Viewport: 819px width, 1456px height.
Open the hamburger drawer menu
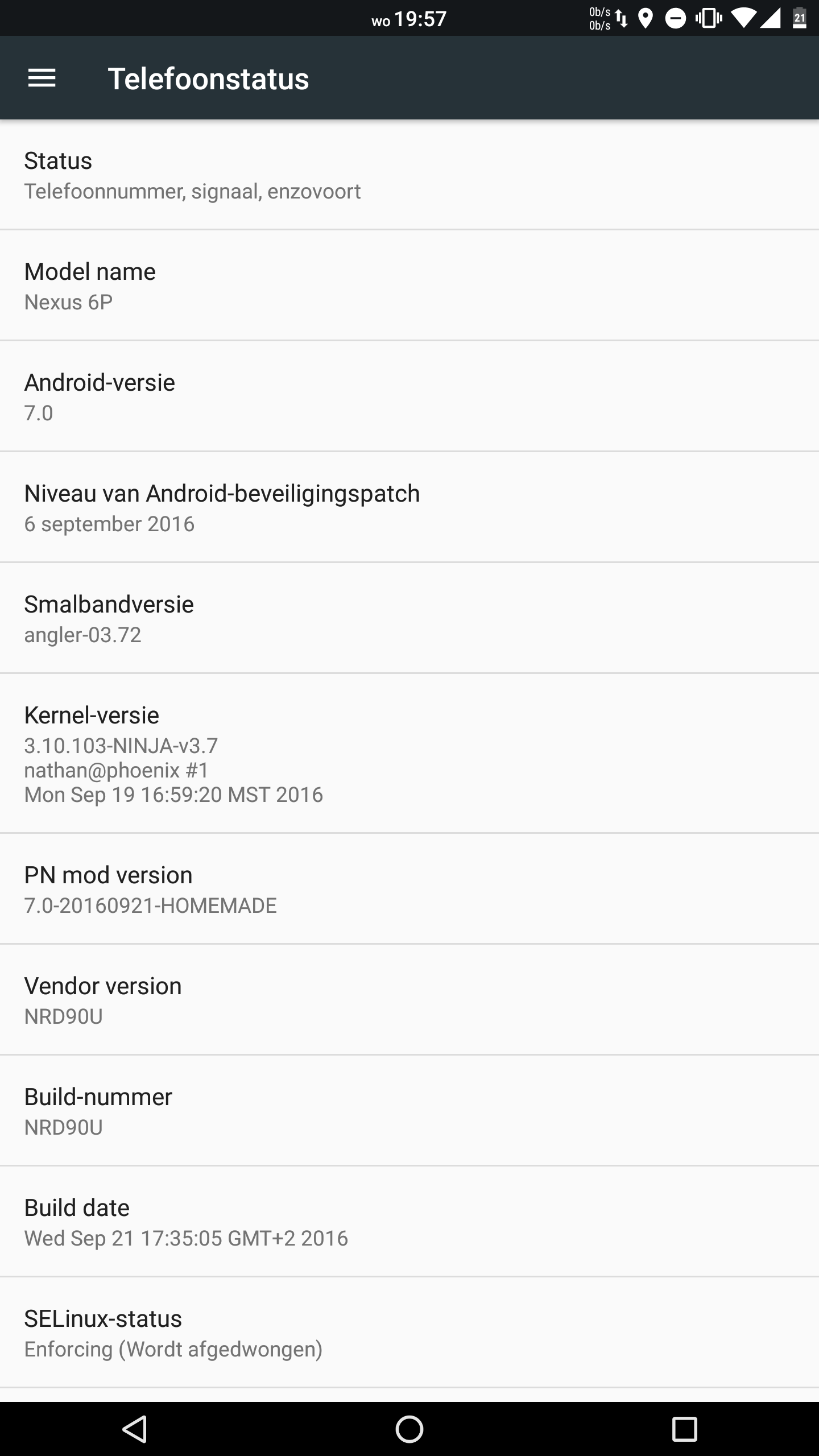pos(42,78)
